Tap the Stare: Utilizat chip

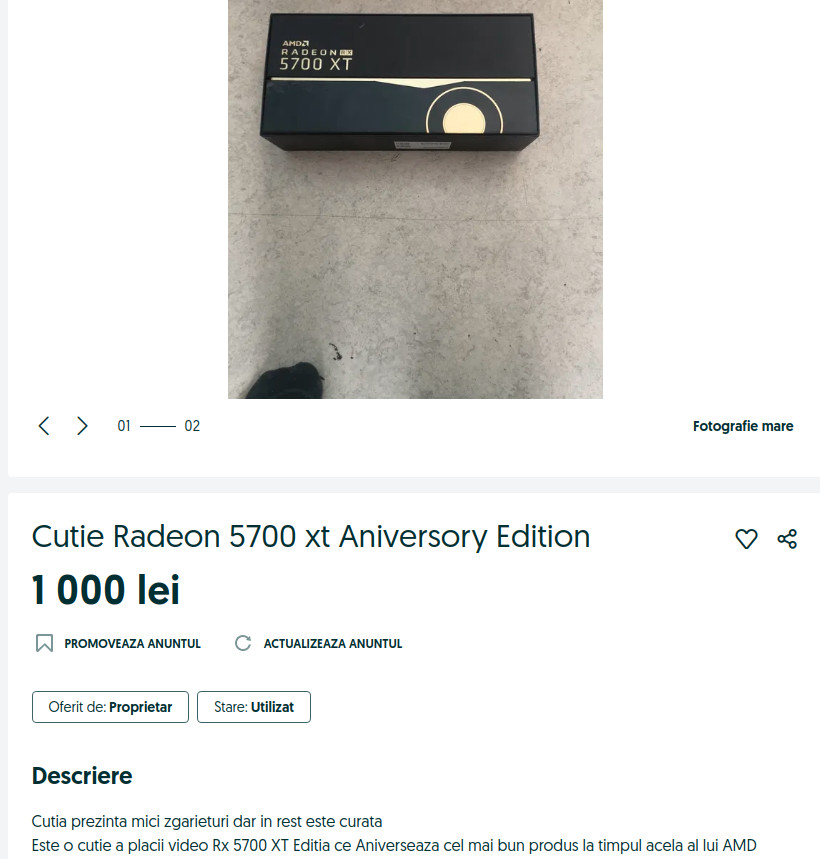tap(254, 706)
